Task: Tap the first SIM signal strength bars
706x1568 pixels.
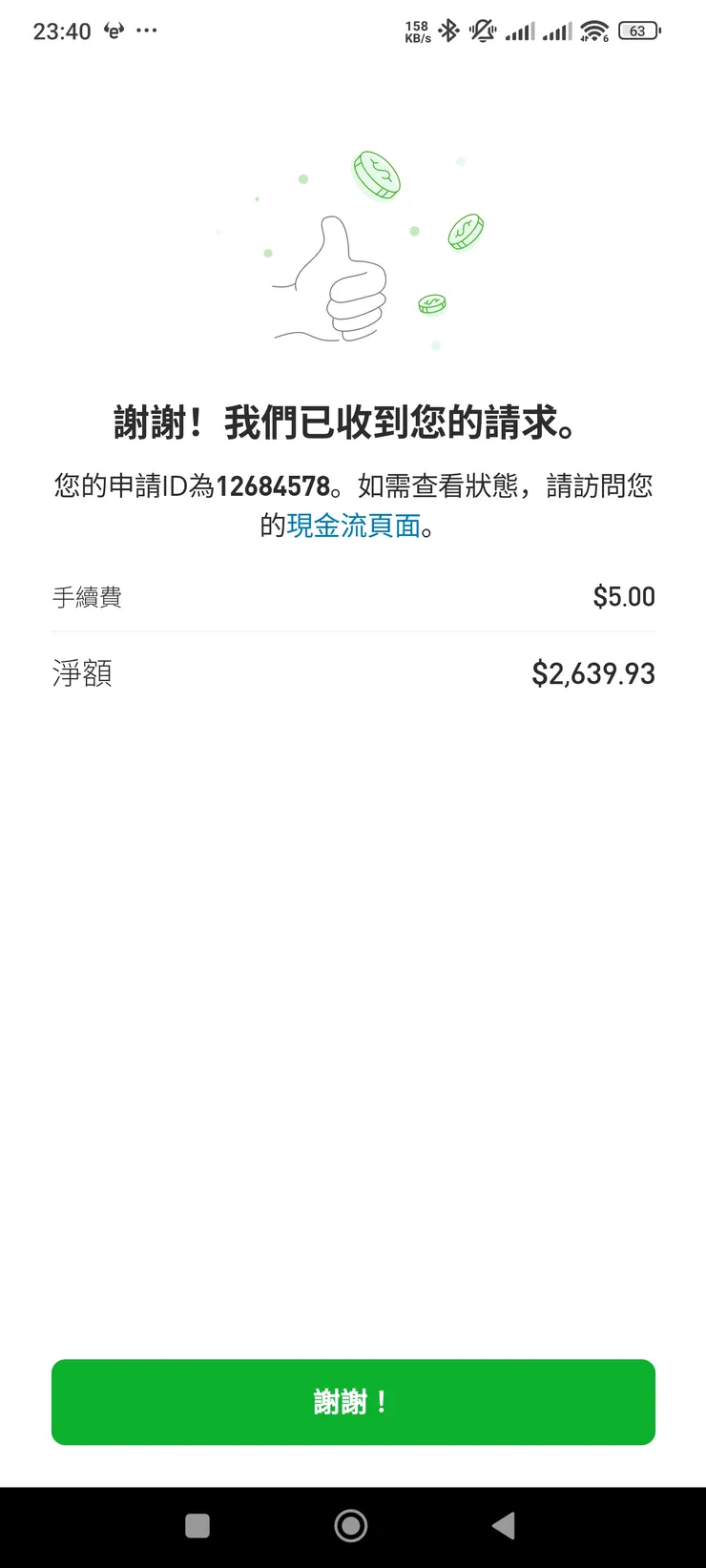Action: [520, 31]
